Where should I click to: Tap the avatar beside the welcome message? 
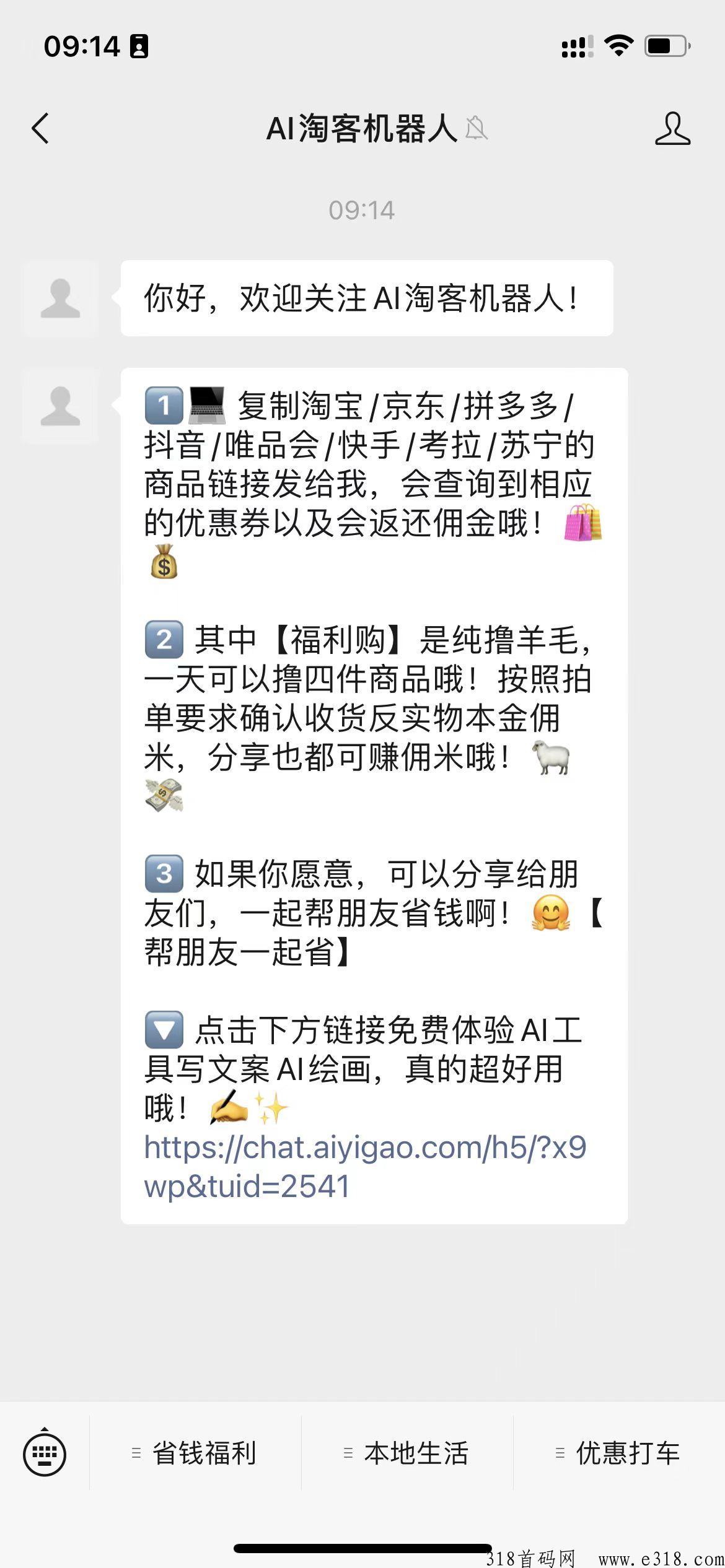60,298
